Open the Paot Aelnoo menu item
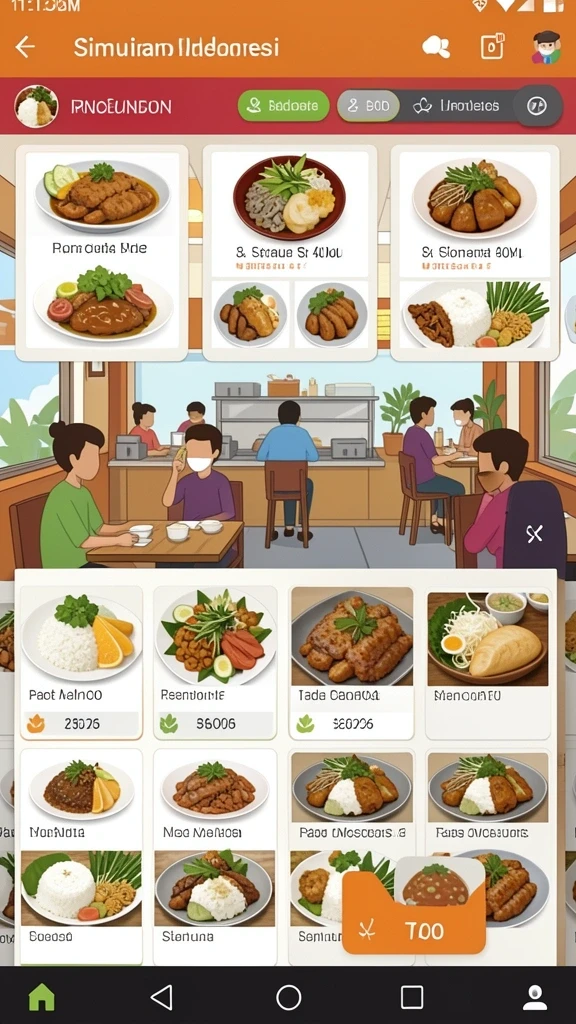 tap(82, 662)
